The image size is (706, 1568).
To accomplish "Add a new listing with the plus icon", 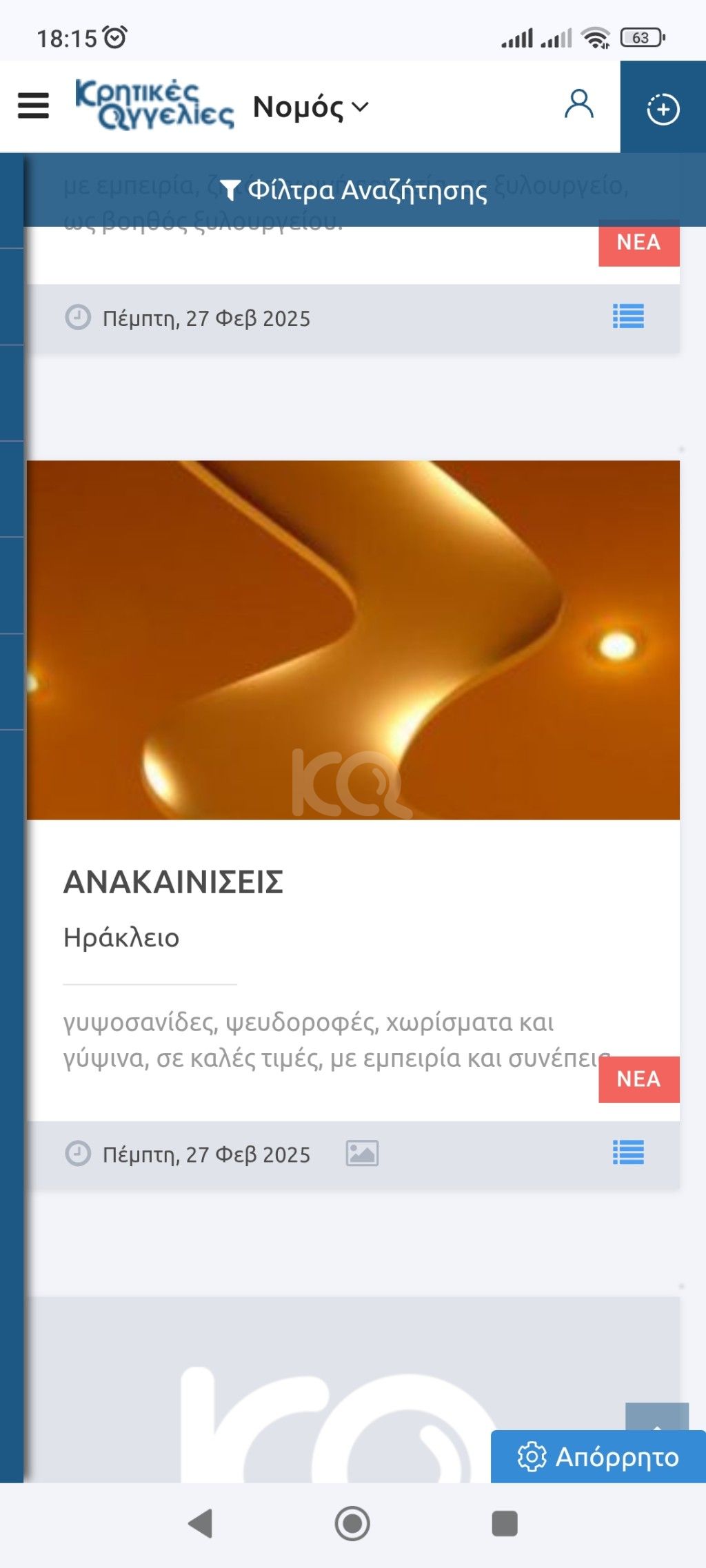I will pos(663,109).
